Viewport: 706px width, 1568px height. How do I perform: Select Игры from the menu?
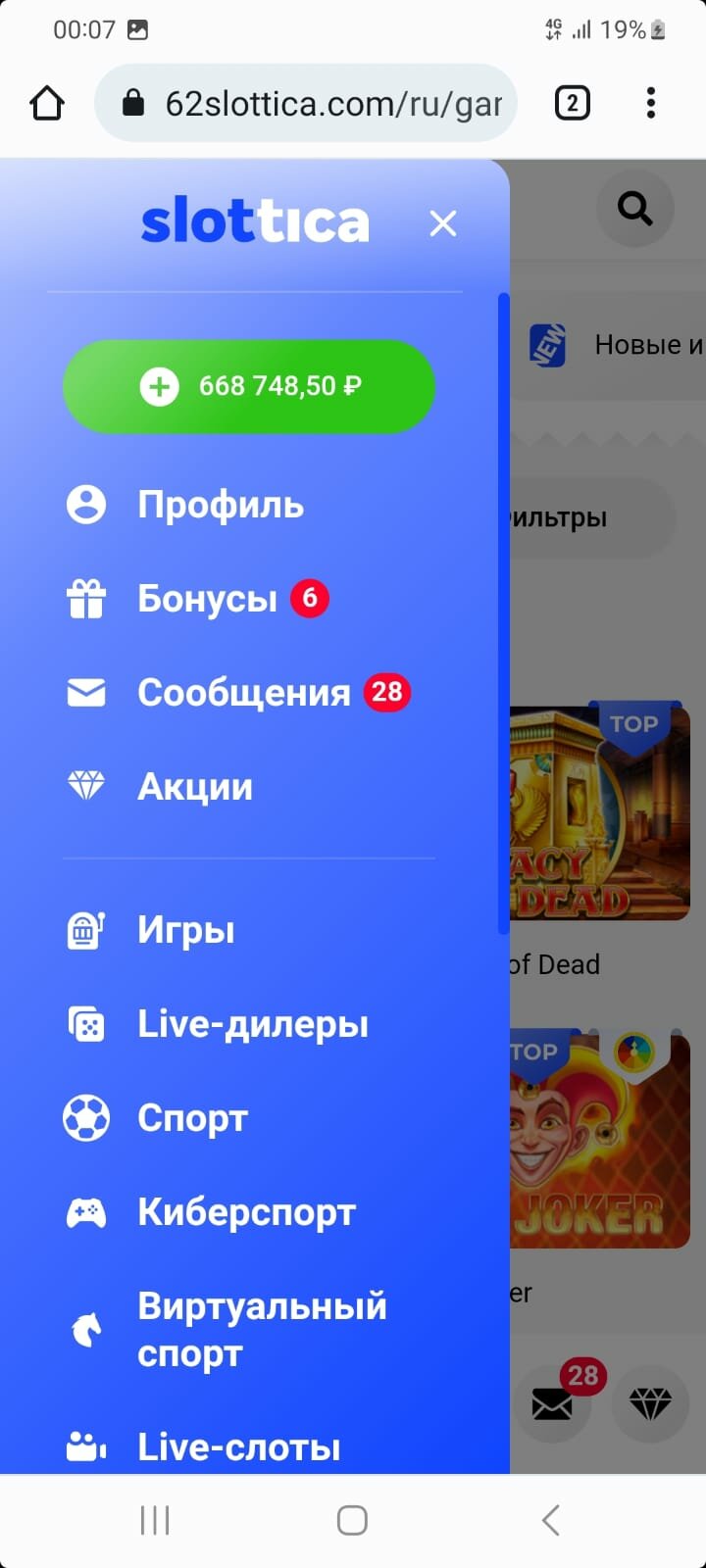185,930
